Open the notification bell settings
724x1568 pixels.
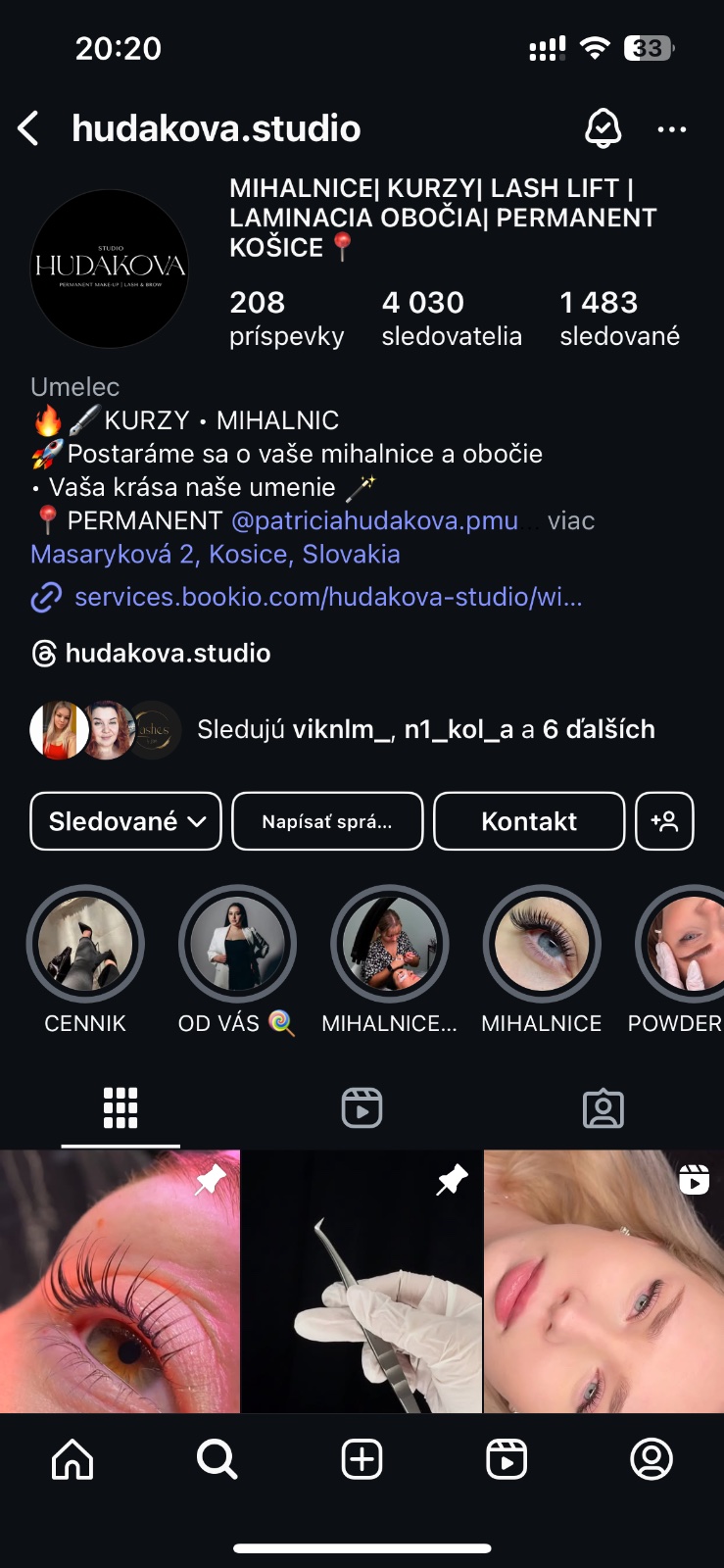(603, 128)
